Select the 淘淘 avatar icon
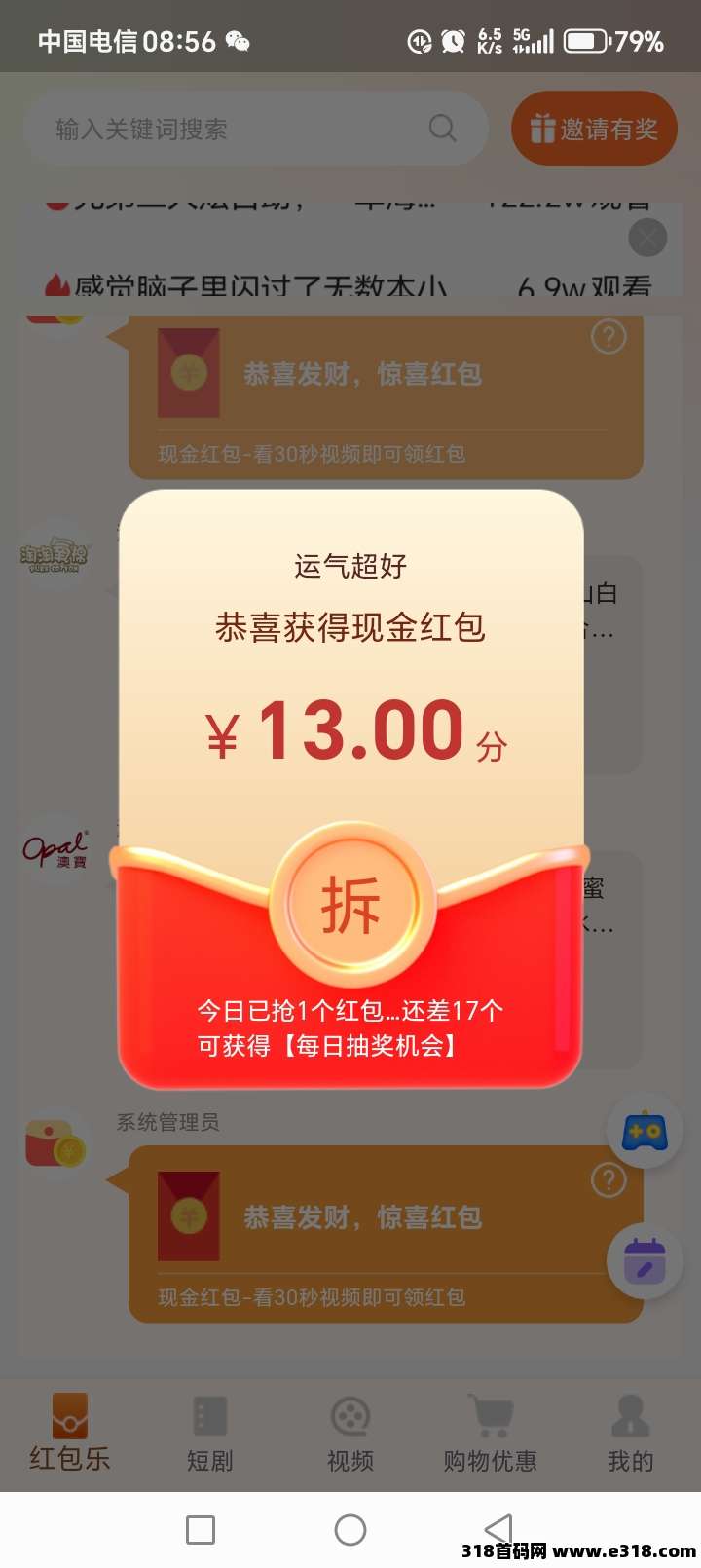 [55, 555]
